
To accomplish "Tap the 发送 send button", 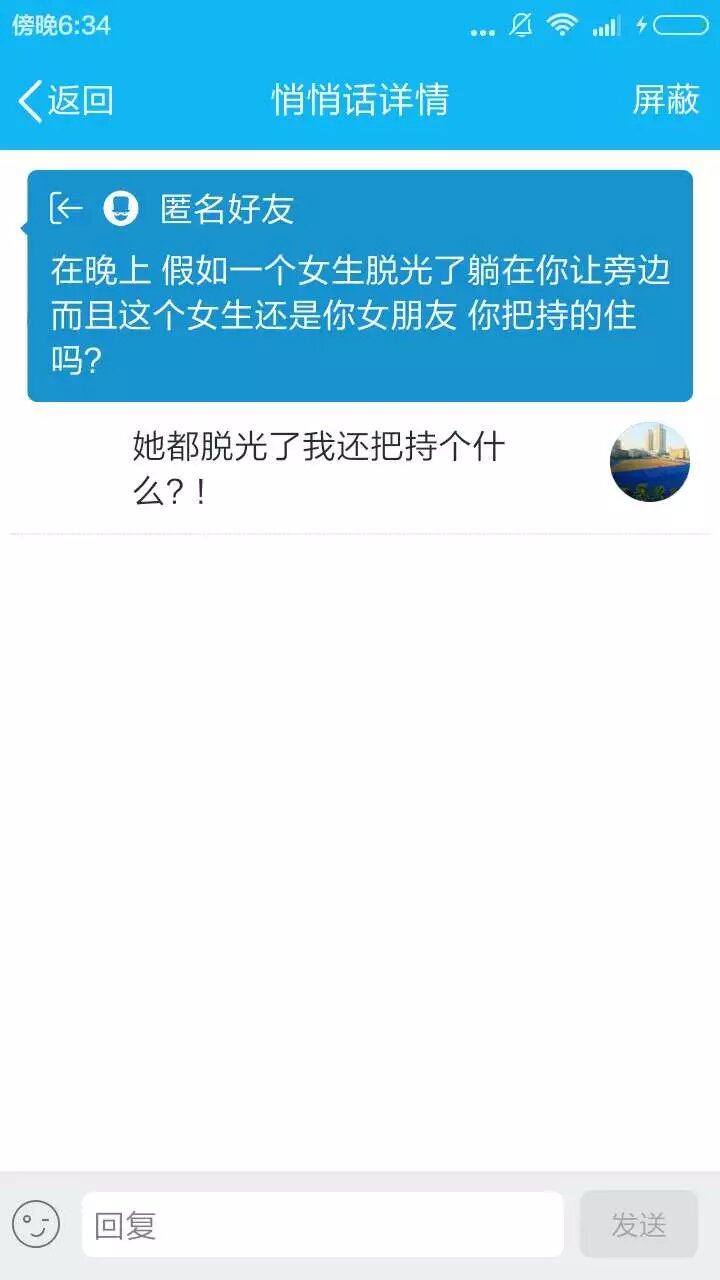I will pyautogui.click(x=638, y=1224).
